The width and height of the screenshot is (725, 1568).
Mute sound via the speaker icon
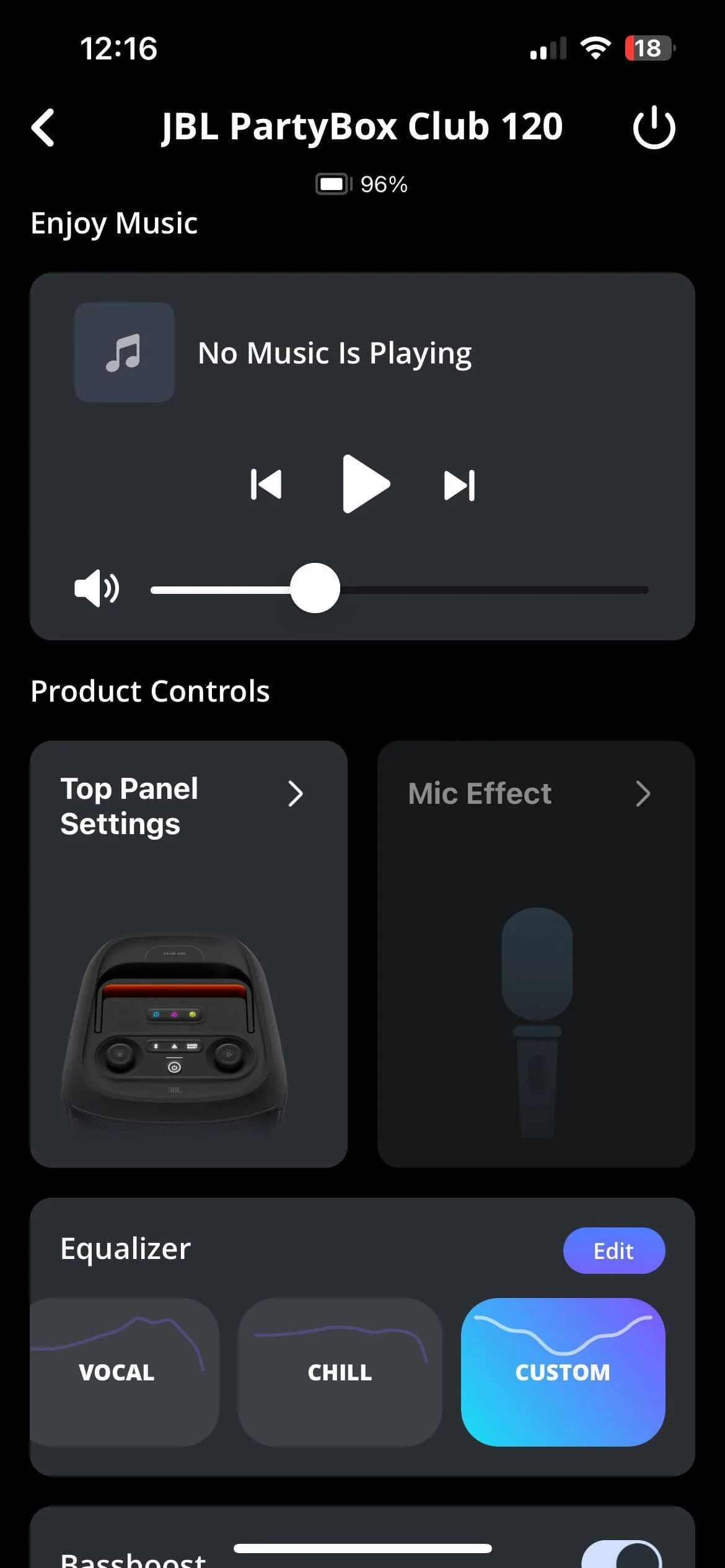coord(96,588)
